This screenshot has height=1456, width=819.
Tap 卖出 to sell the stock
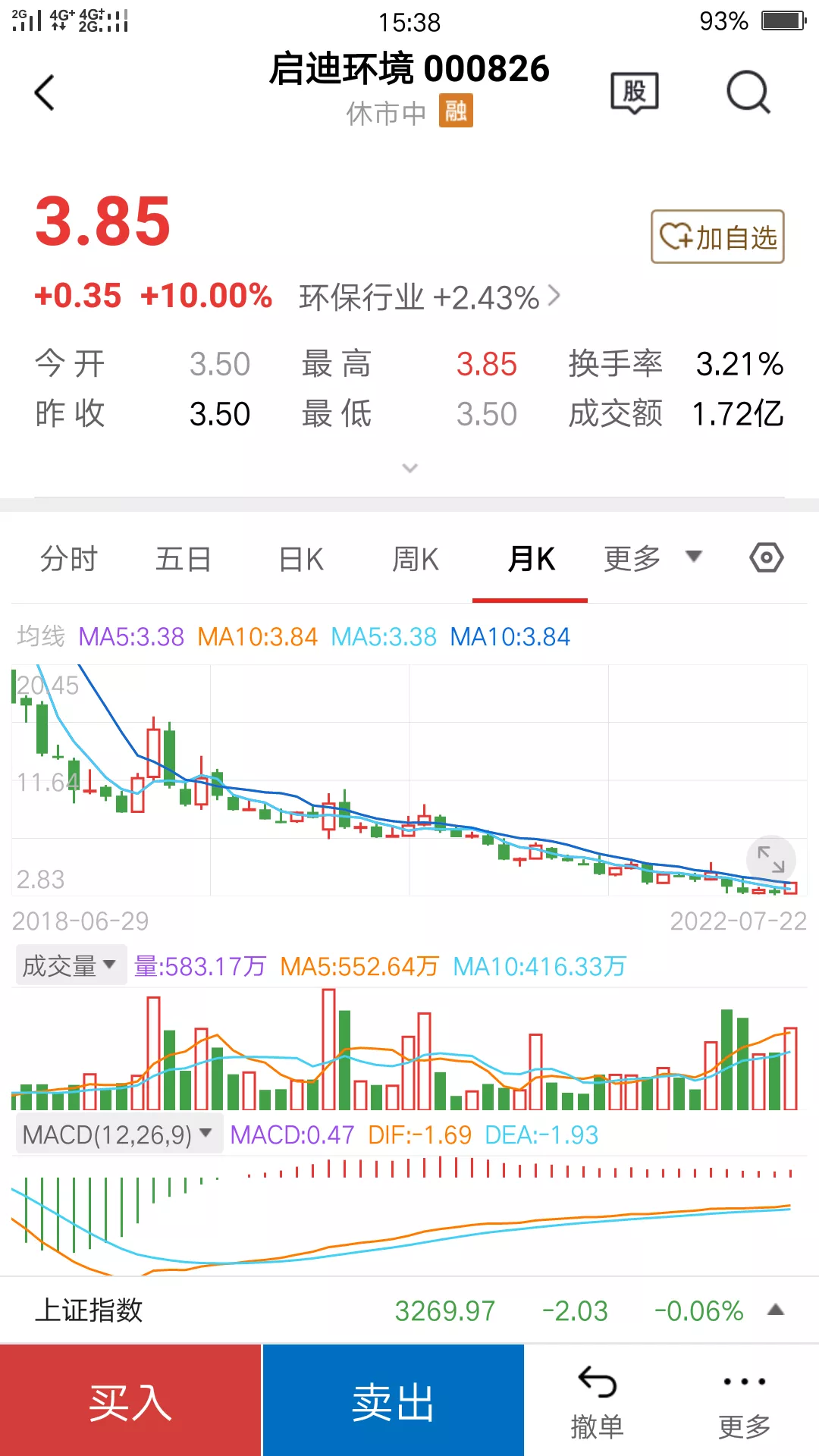[x=393, y=1401]
